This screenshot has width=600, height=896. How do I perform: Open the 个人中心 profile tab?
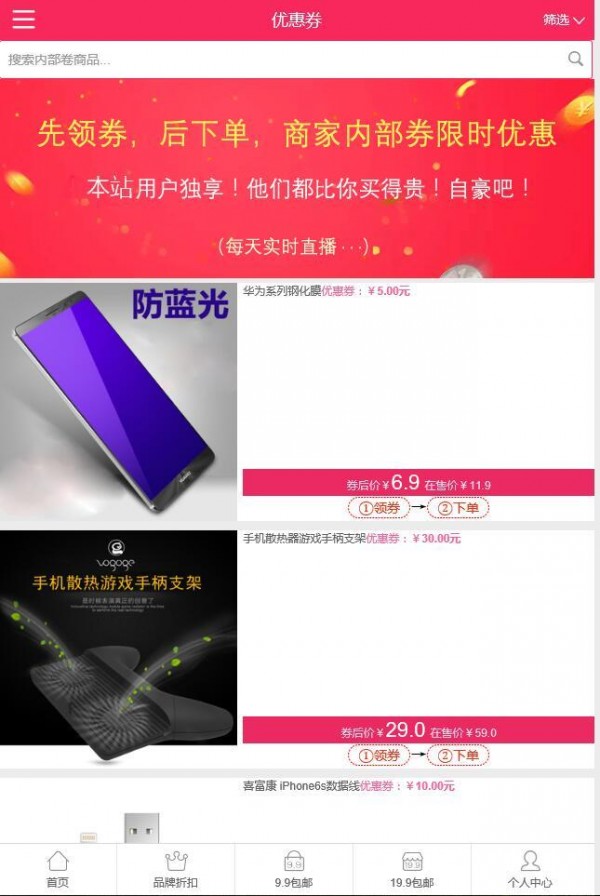[x=530, y=869]
